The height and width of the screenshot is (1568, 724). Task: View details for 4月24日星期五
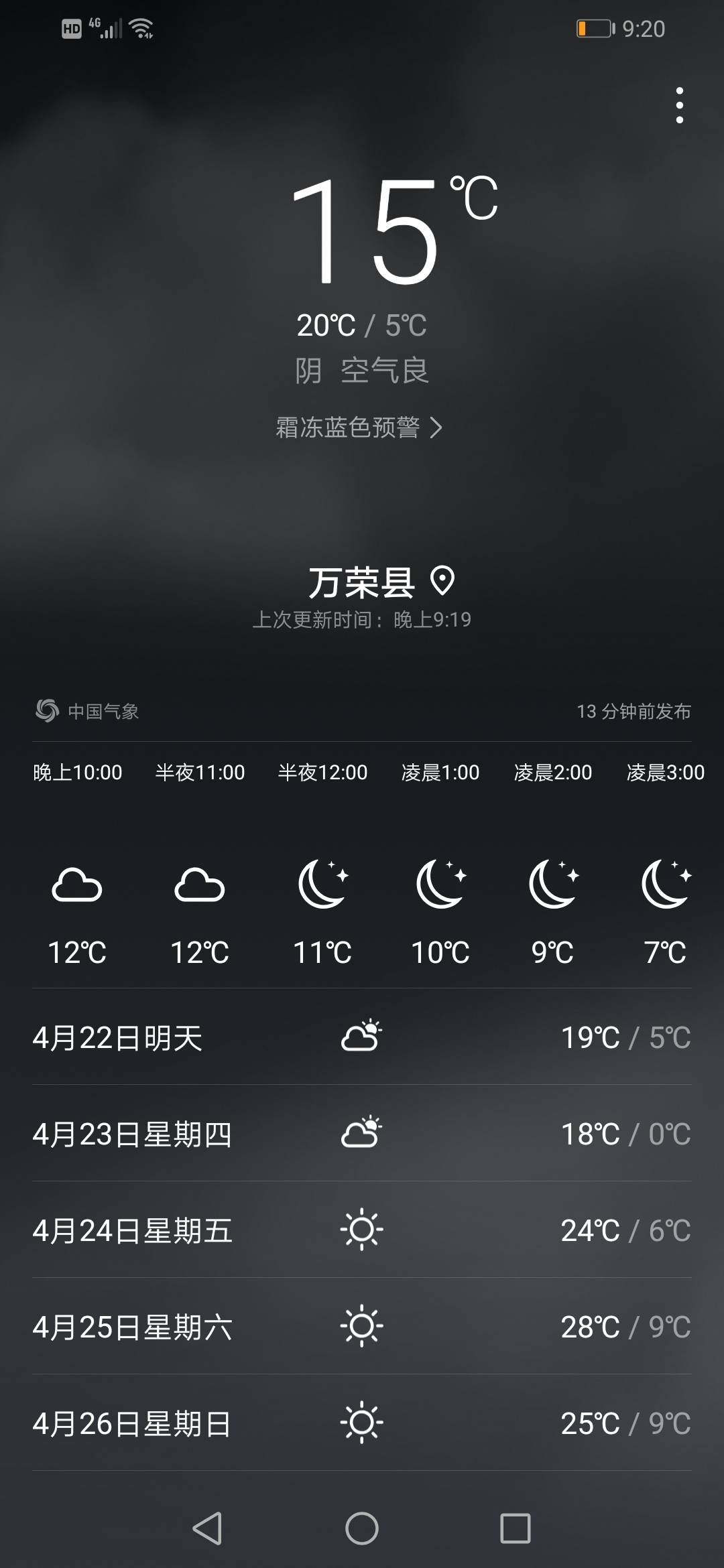(362, 1230)
